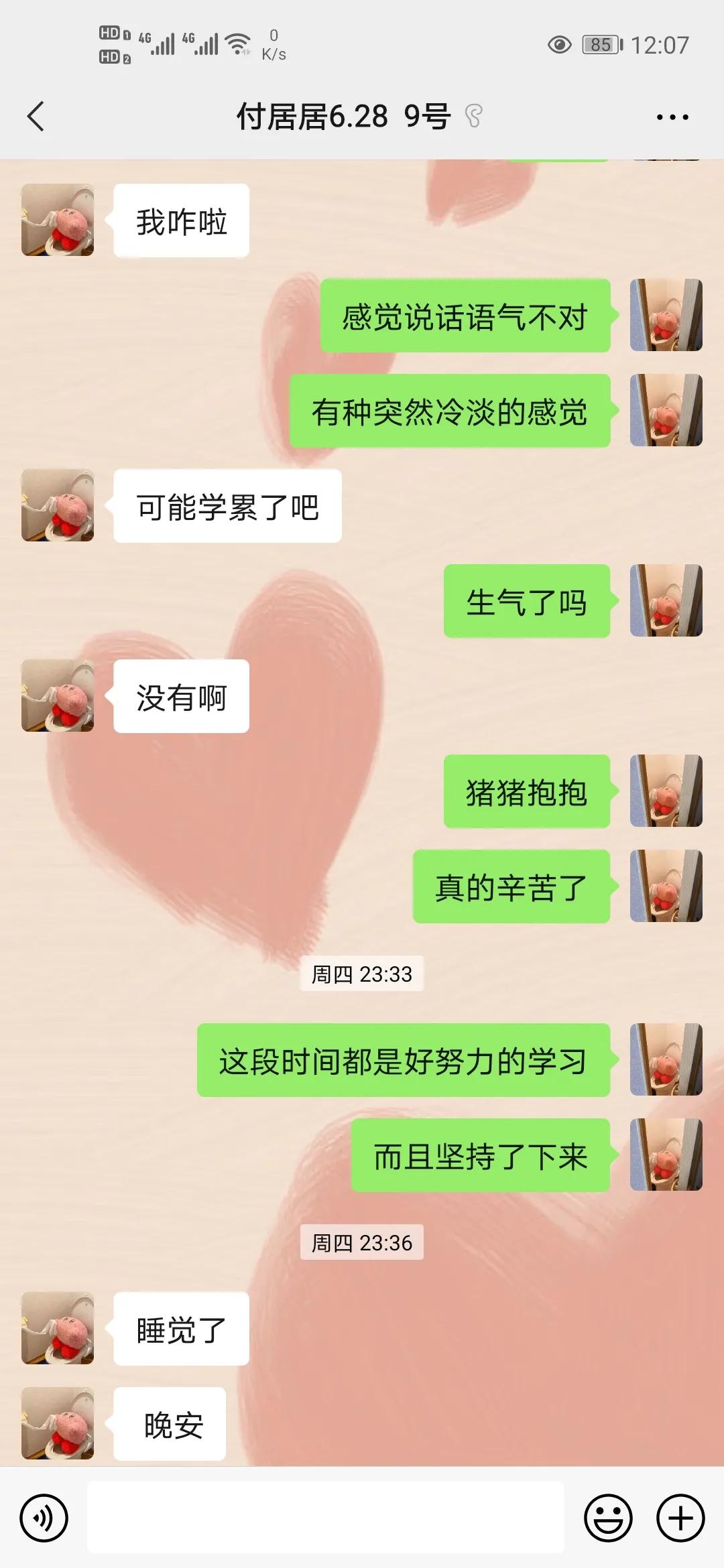Tap the battery indicator showing 85
Screen dimensions: 724x1568
(x=599, y=44)
